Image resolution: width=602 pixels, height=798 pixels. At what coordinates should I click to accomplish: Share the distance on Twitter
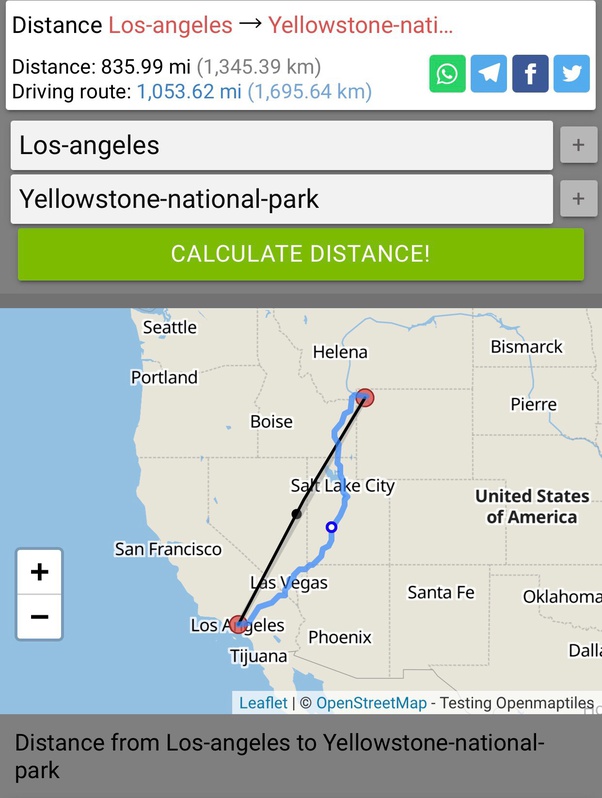571,74
